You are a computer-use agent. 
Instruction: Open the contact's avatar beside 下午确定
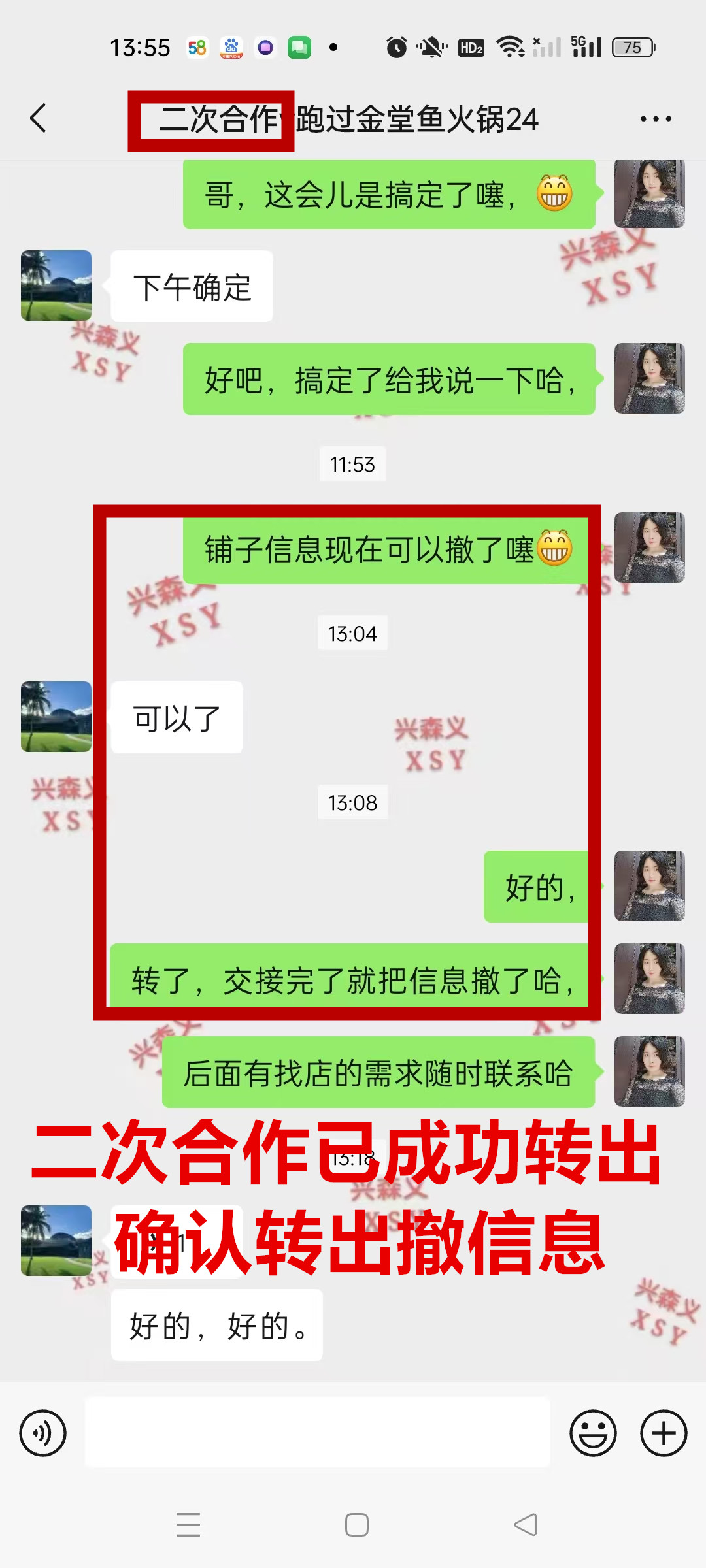tap(56, 286)
